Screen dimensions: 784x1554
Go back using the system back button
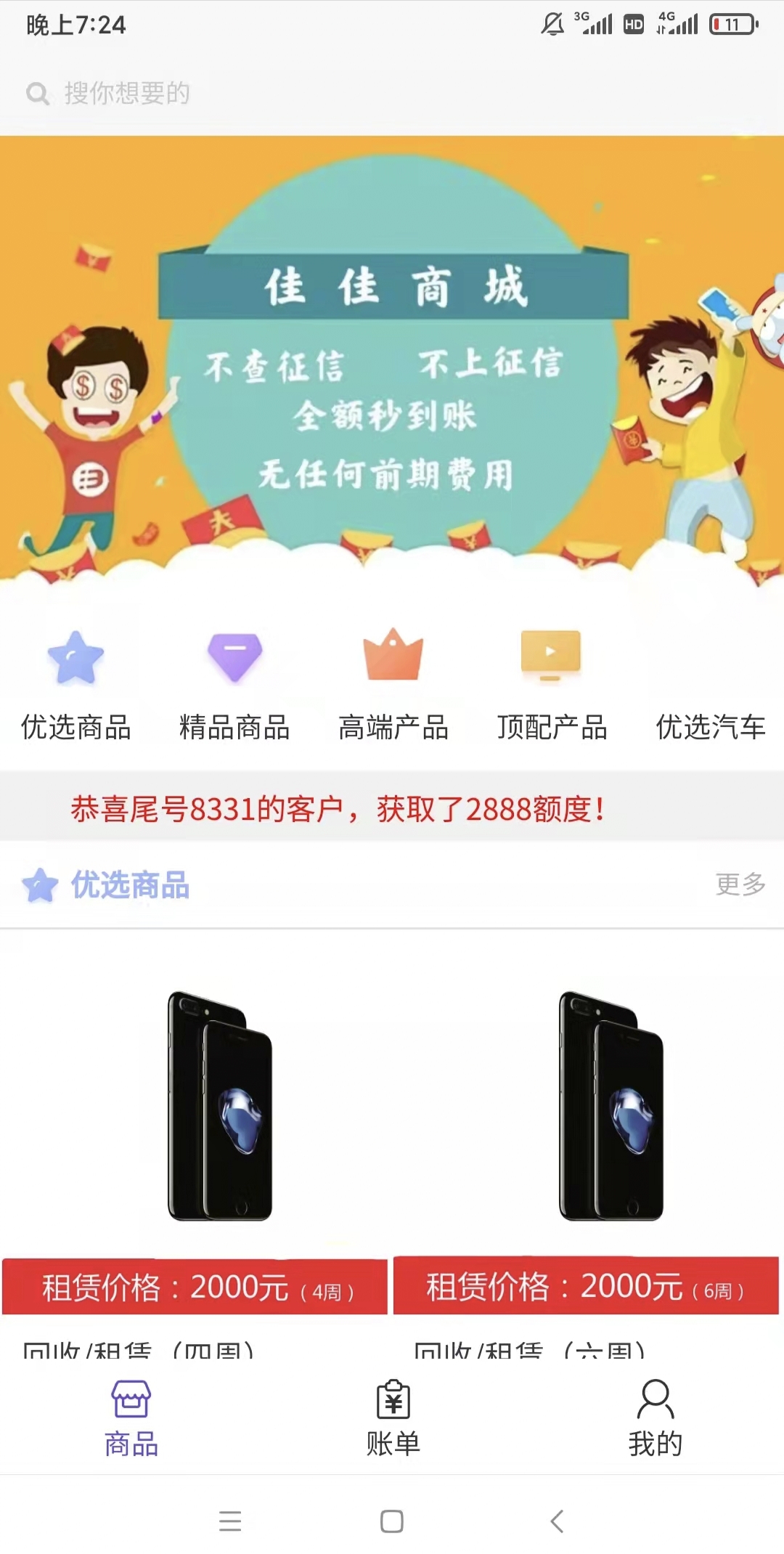[x=557, y=1521]
